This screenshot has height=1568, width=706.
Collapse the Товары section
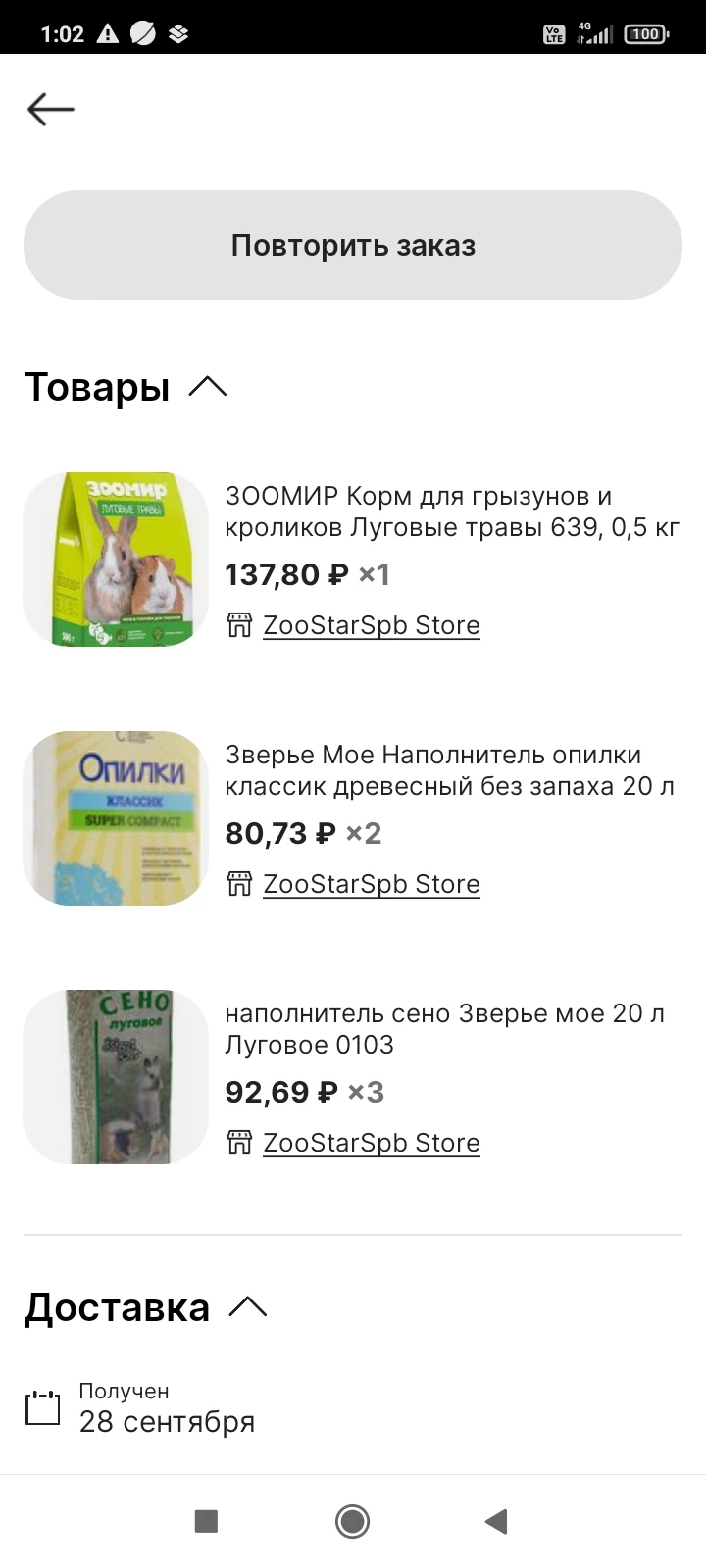[x=207, y=387]
